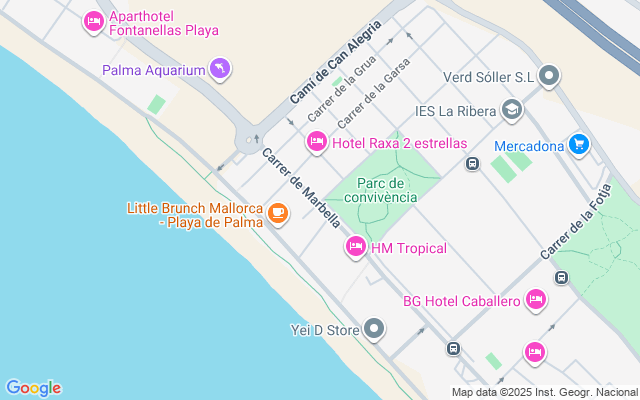Open the Mercadona shopping marker

[578, 145]
